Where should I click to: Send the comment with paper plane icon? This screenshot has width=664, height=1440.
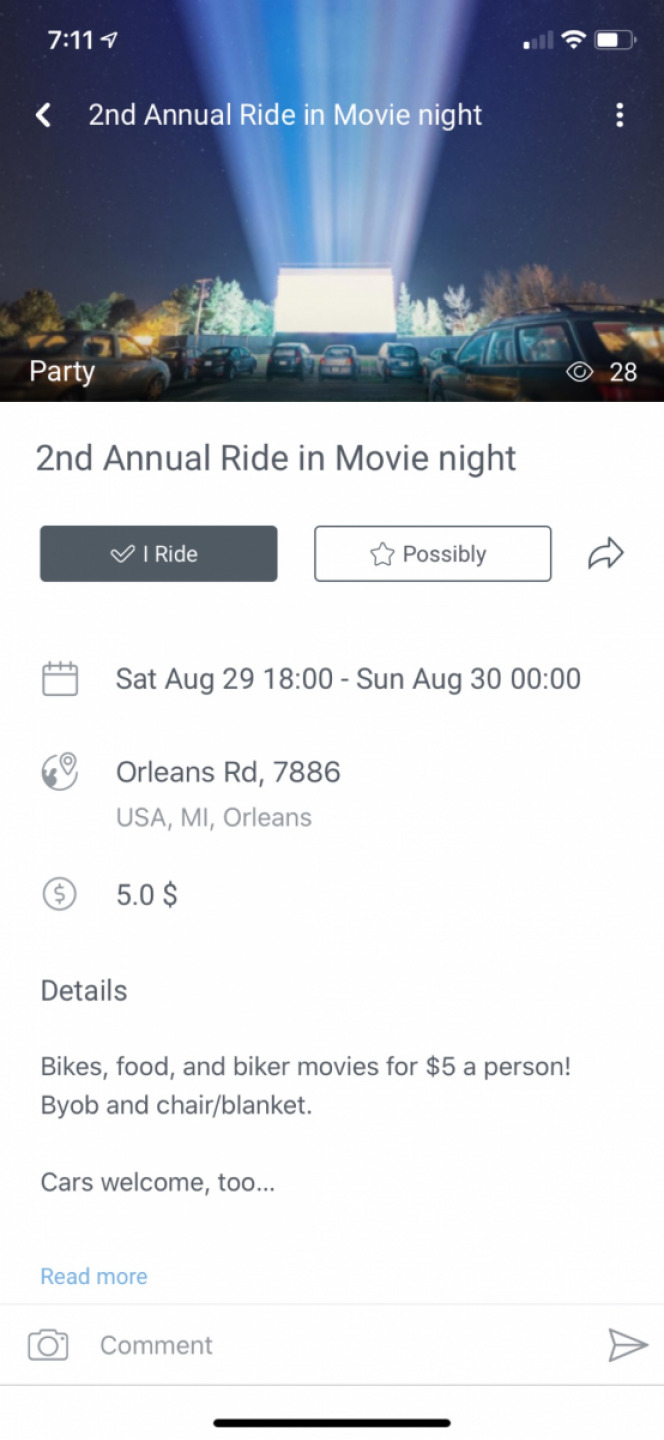click(x=628, y=1345)
